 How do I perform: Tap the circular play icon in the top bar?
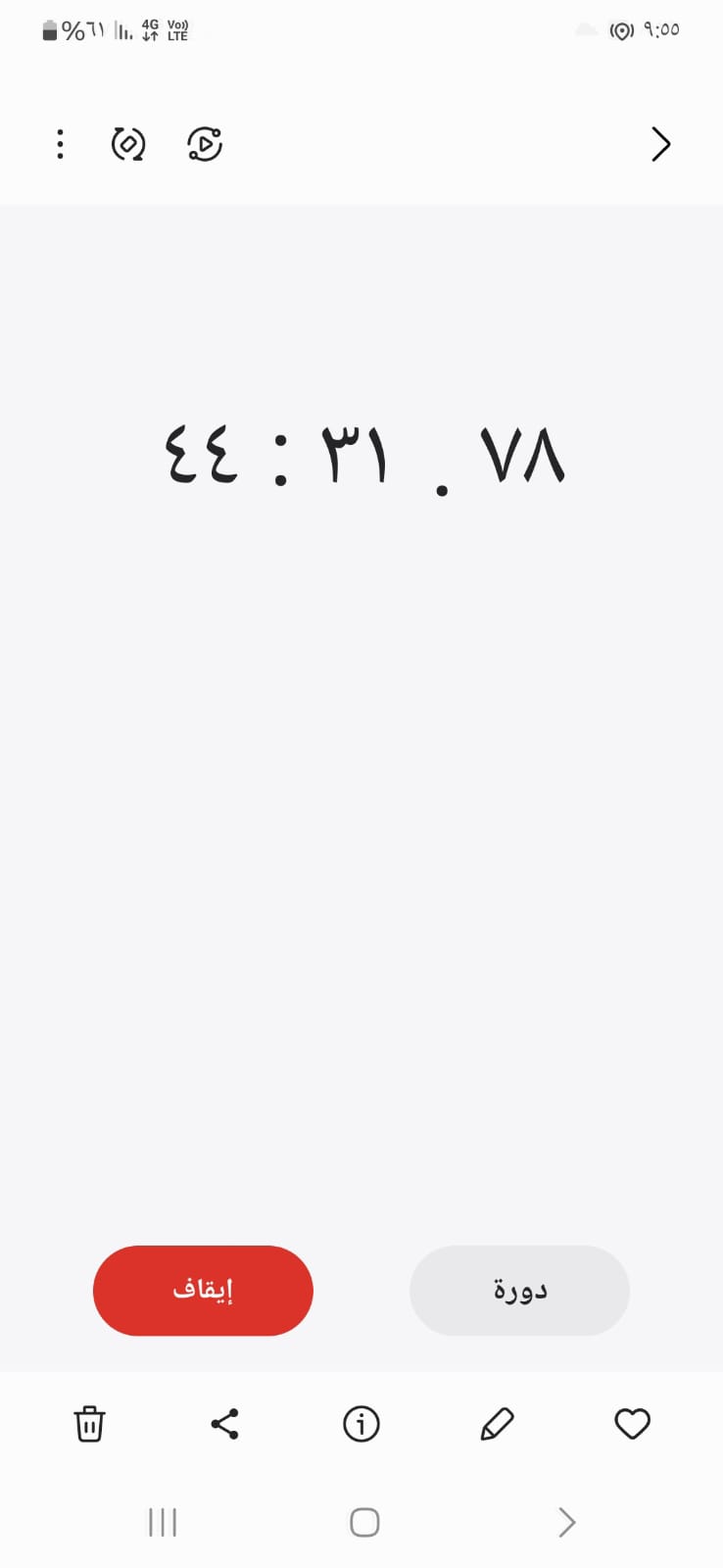[x=205, y=144]
